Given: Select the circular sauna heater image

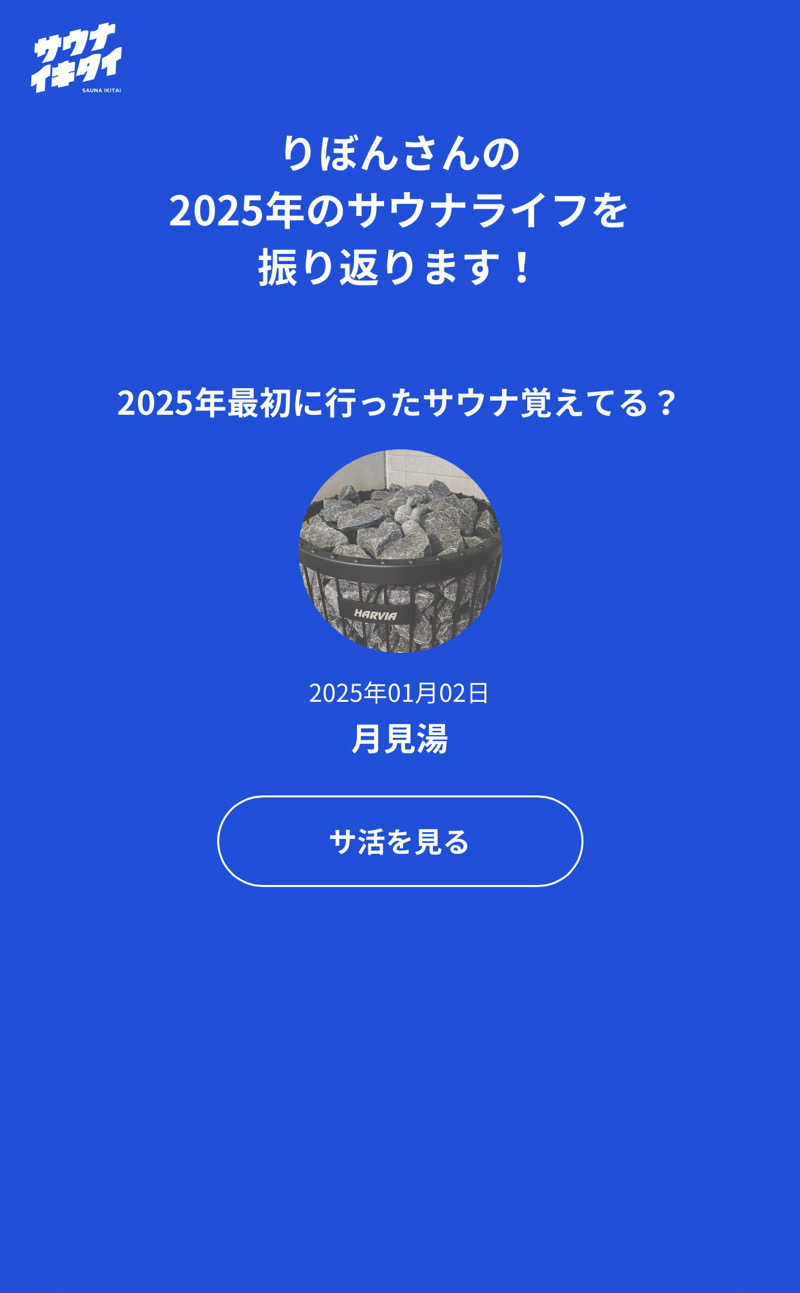Looking at the screenshot, I should 398,551.
